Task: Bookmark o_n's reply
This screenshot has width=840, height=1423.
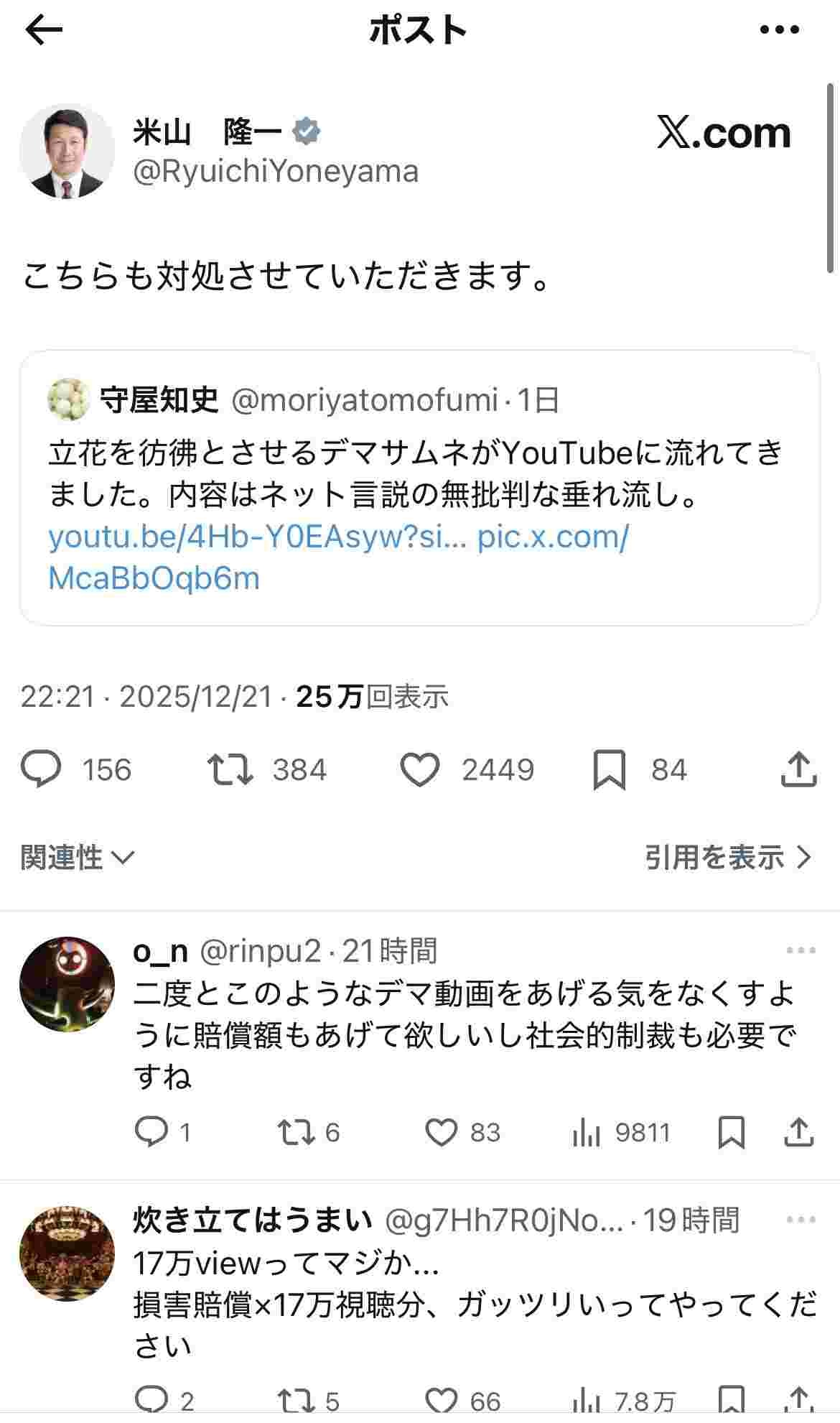Action: tap(731, 1133)
